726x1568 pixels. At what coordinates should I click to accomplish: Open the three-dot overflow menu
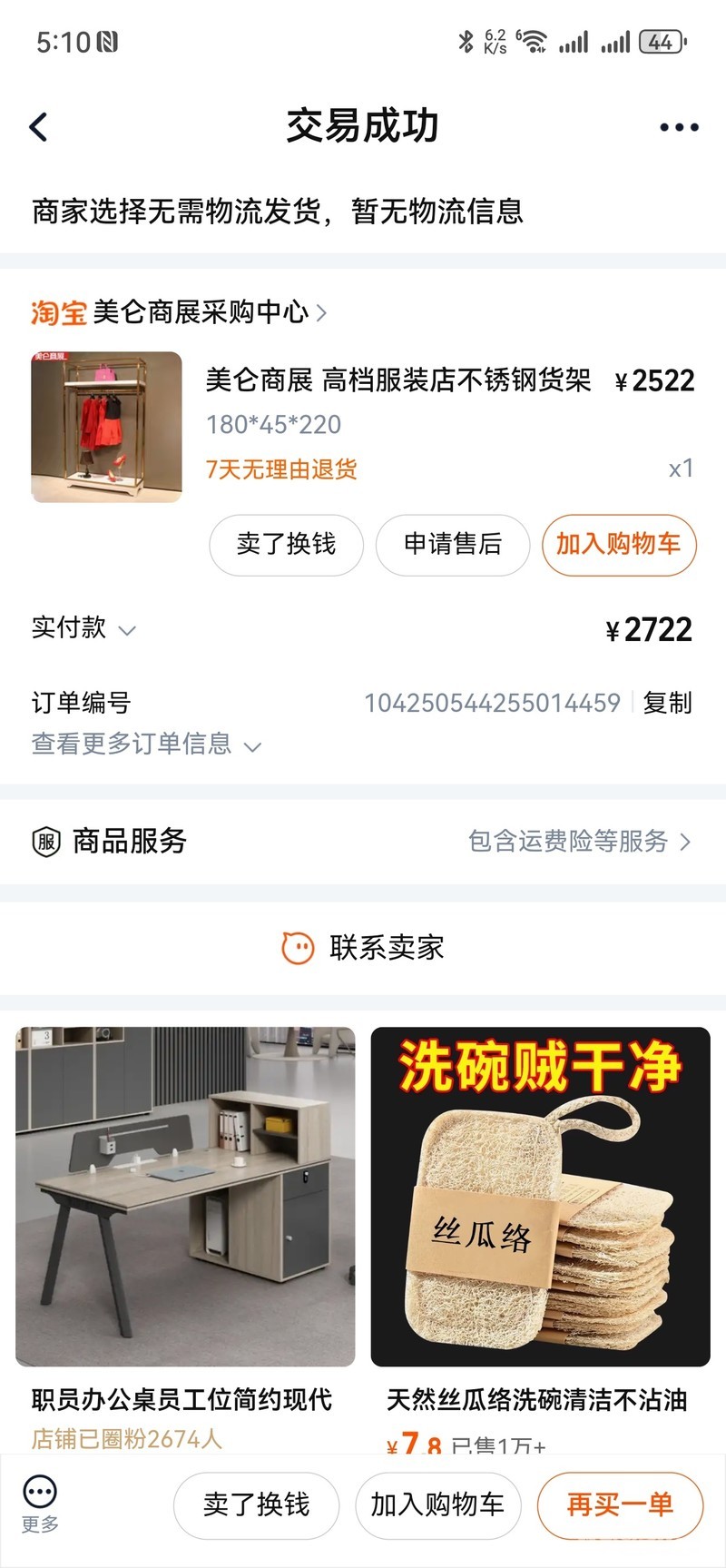(679, 128)
